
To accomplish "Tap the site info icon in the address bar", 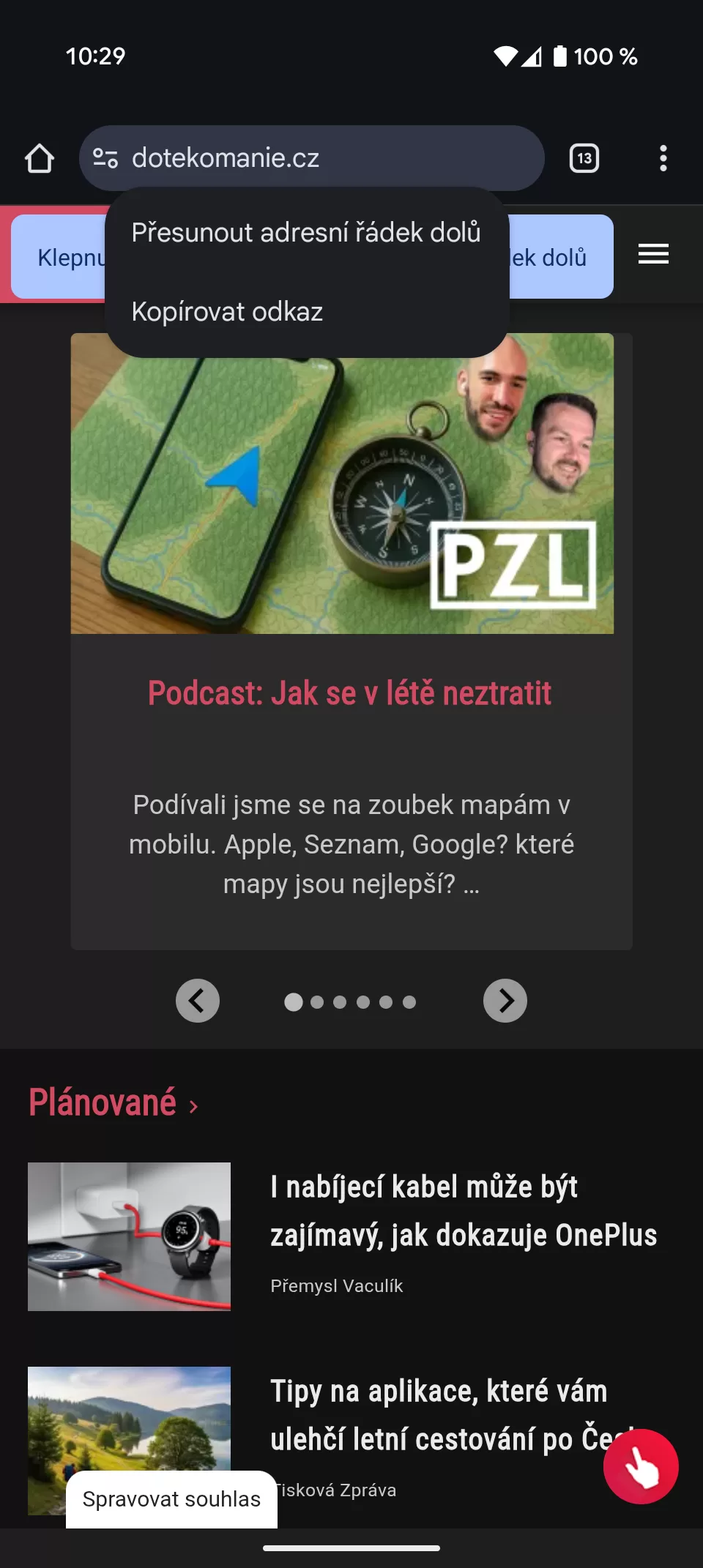I will point(105,158).
